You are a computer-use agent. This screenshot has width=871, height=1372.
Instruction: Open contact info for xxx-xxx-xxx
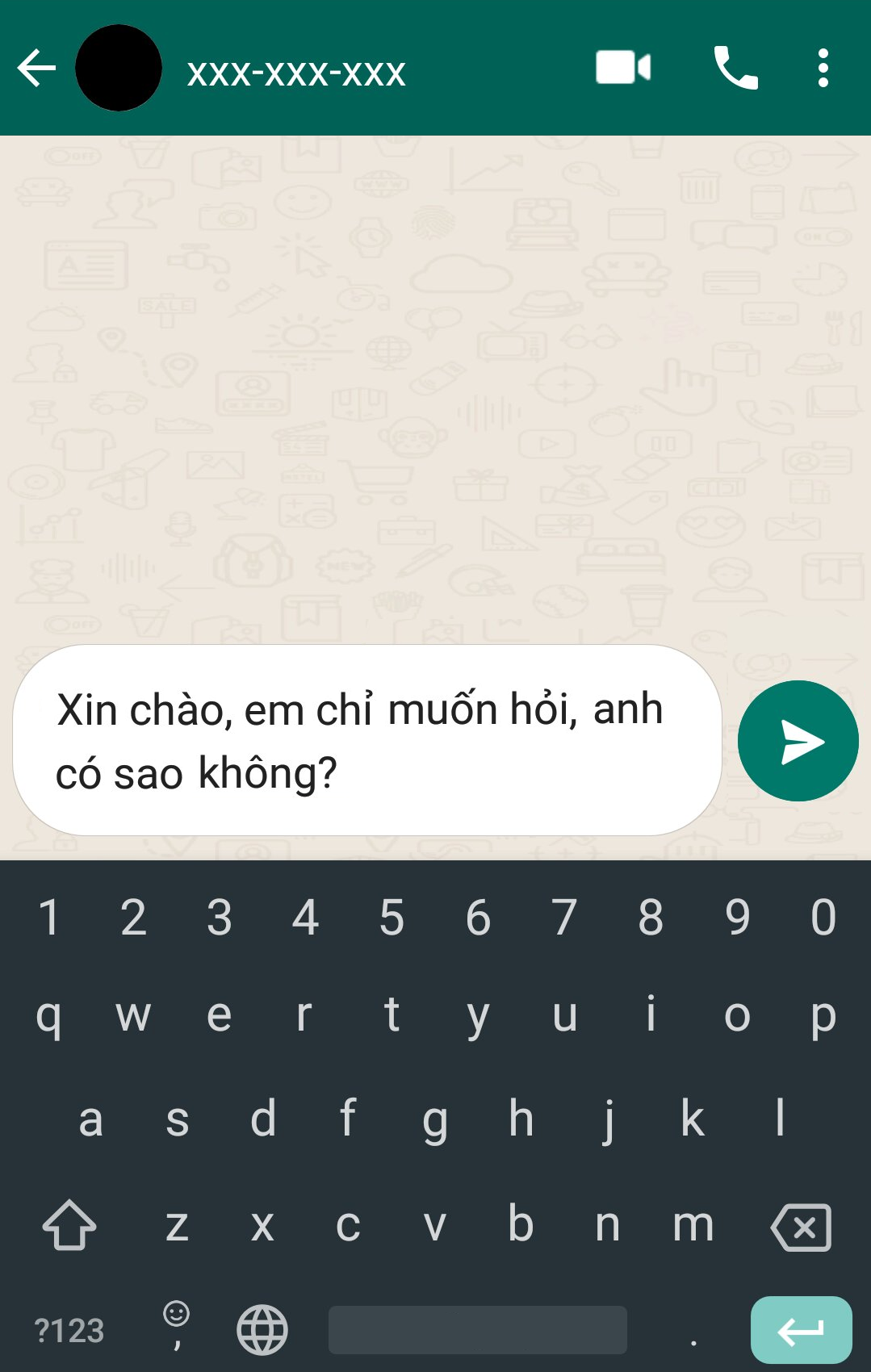tap(296, 73)
